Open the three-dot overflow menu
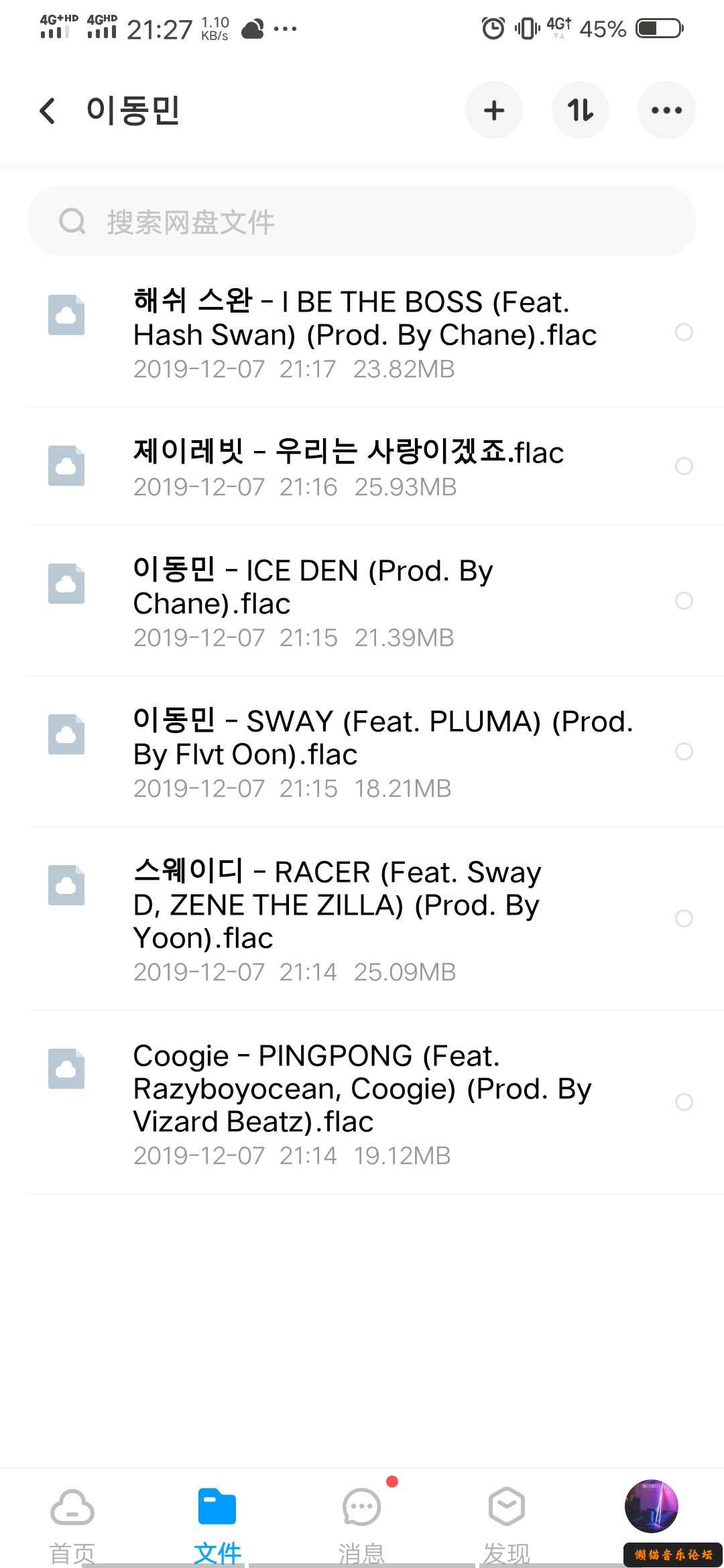The height and width of the screenshot is (1568, 724). click(666, 111)
